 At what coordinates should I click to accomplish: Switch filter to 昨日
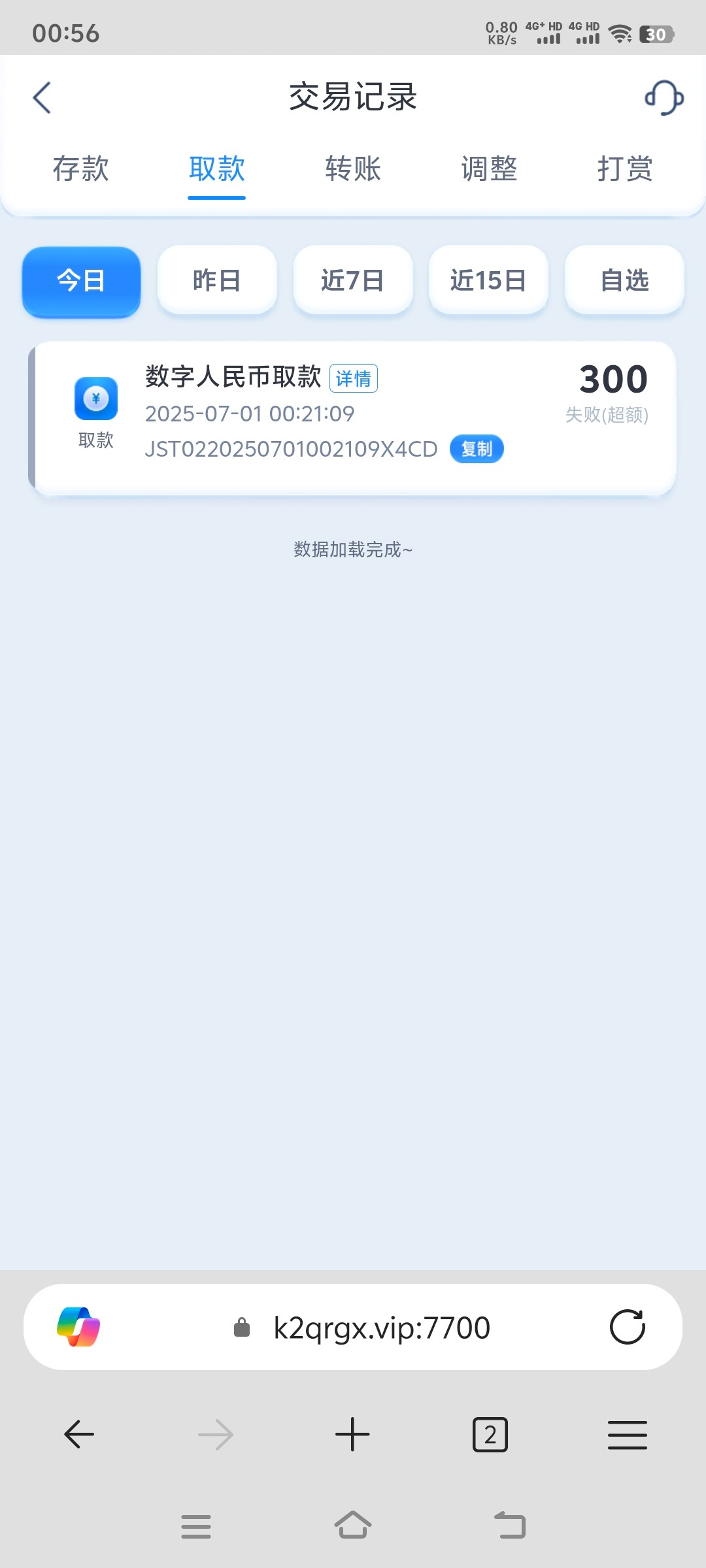pos(217,280)
